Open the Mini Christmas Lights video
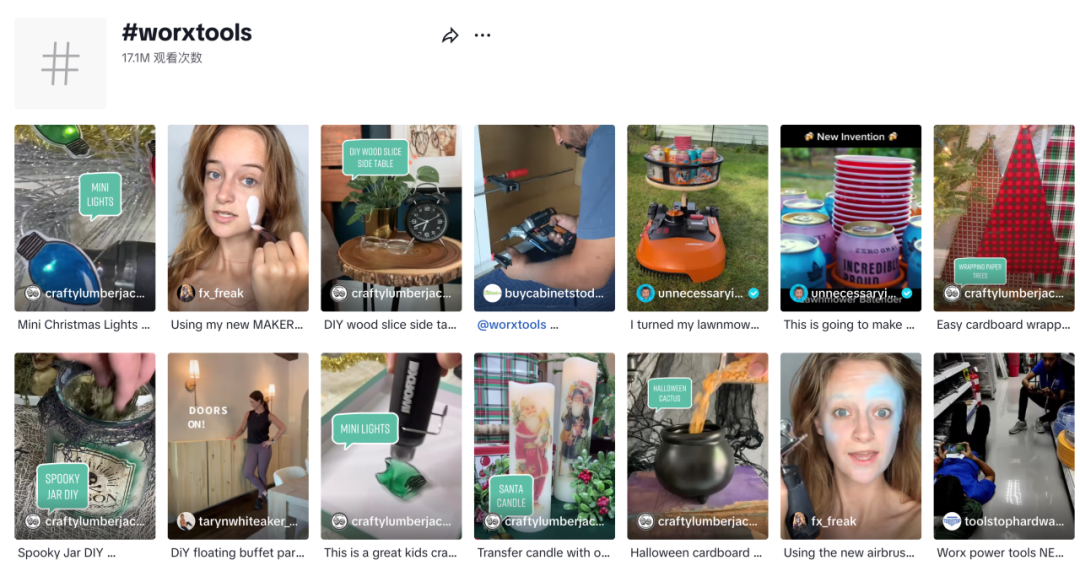The image size is (1080, 571). [85, 217]
